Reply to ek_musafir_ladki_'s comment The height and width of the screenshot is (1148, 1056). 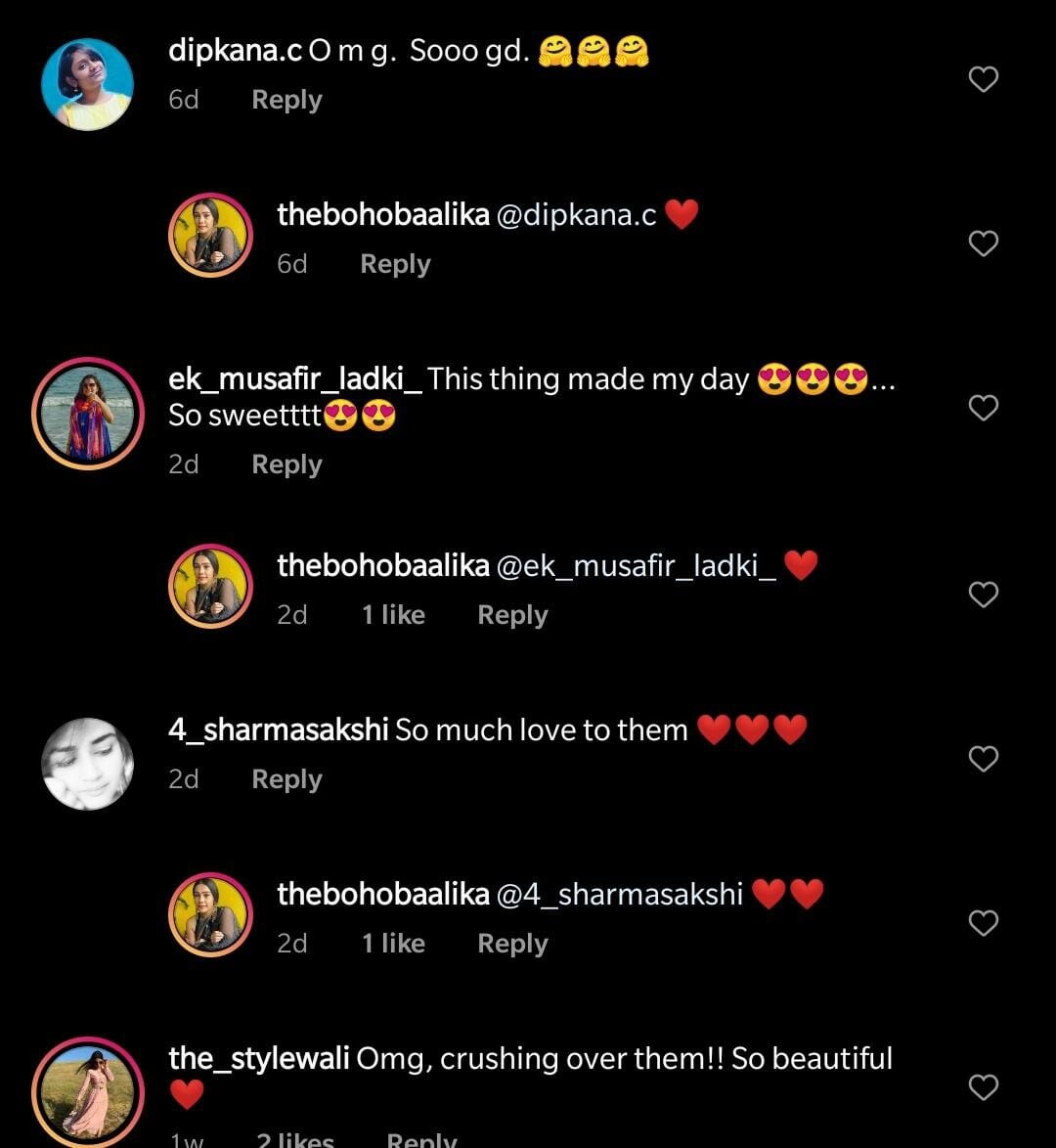(286, 464)
